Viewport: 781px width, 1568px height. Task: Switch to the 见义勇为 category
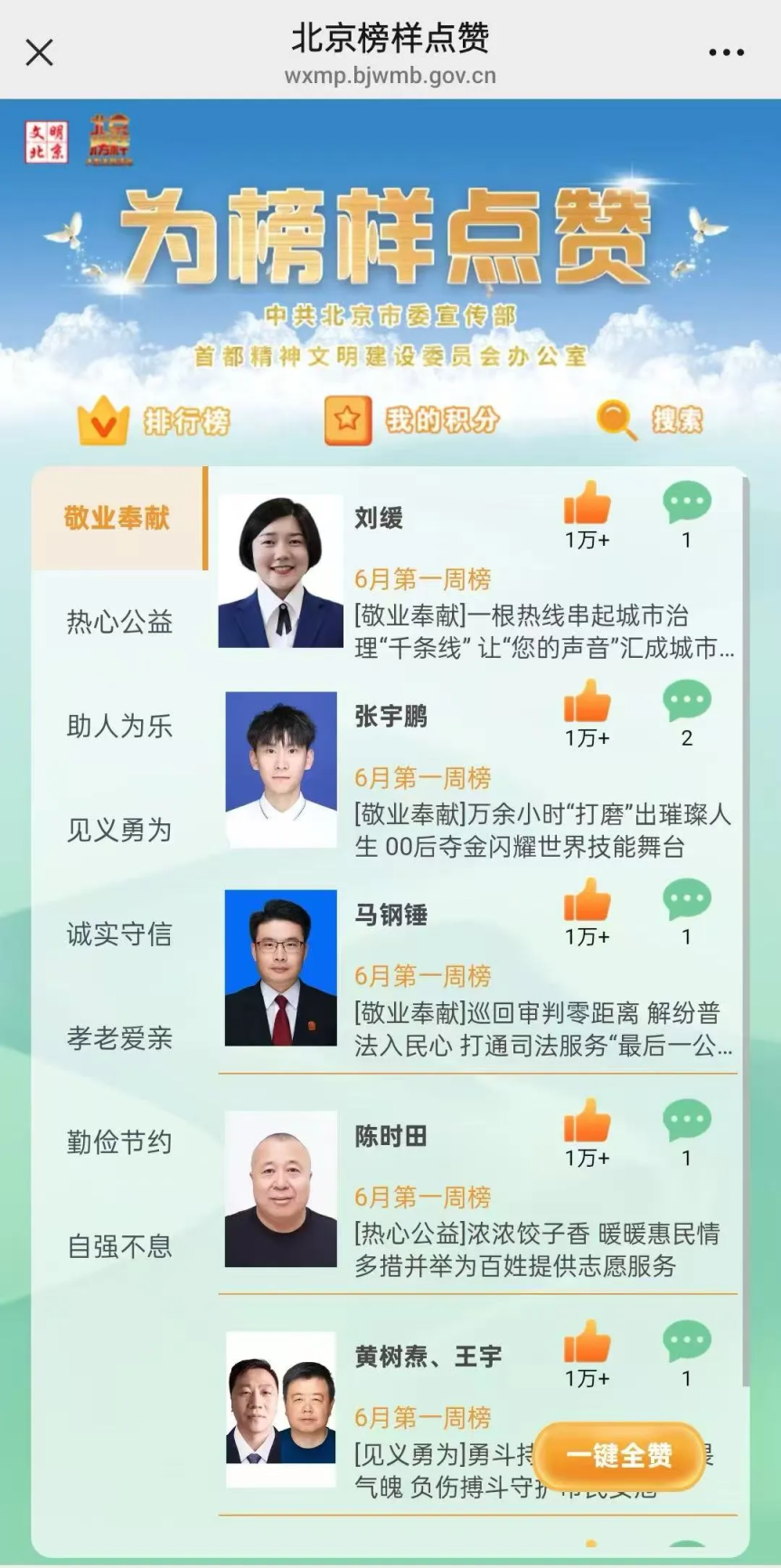119,830
